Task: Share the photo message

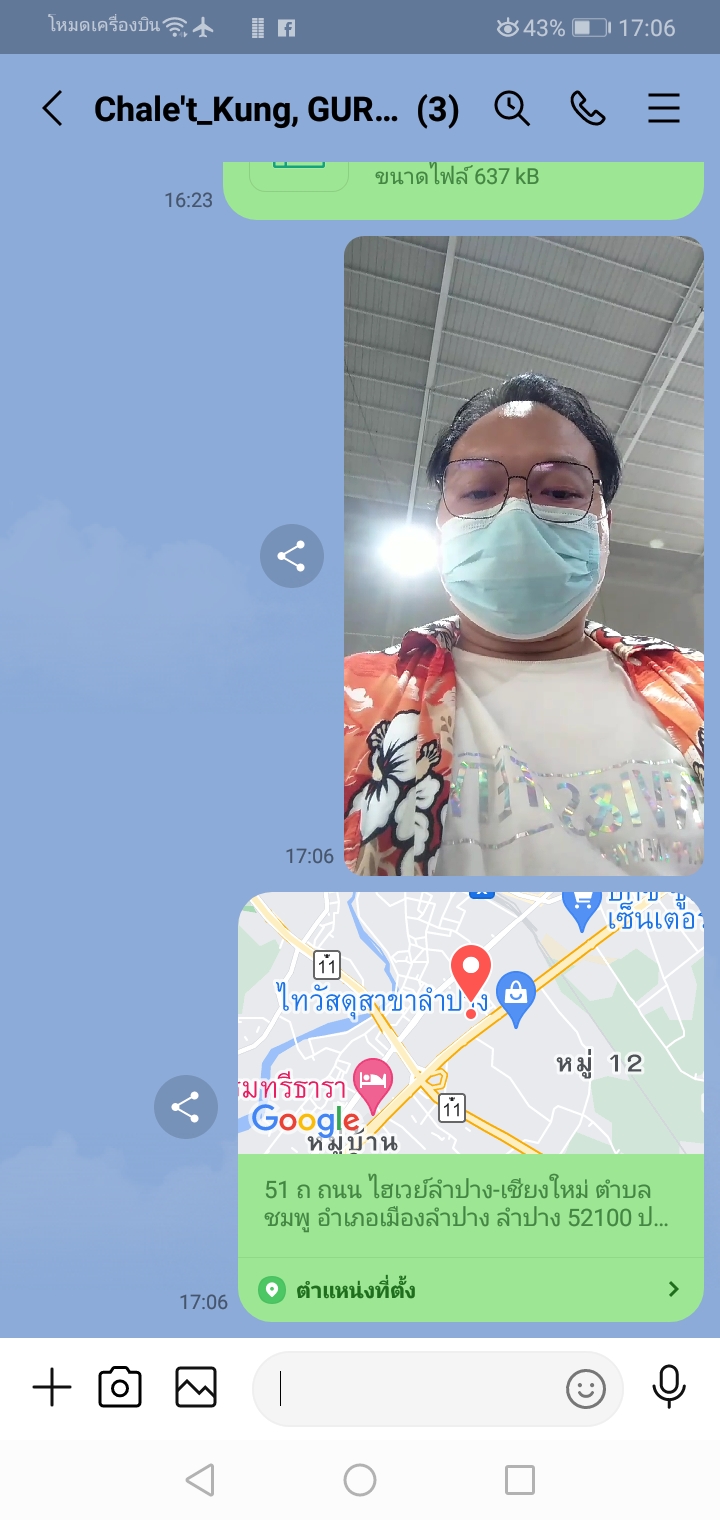Action: [x=291, y=556]
